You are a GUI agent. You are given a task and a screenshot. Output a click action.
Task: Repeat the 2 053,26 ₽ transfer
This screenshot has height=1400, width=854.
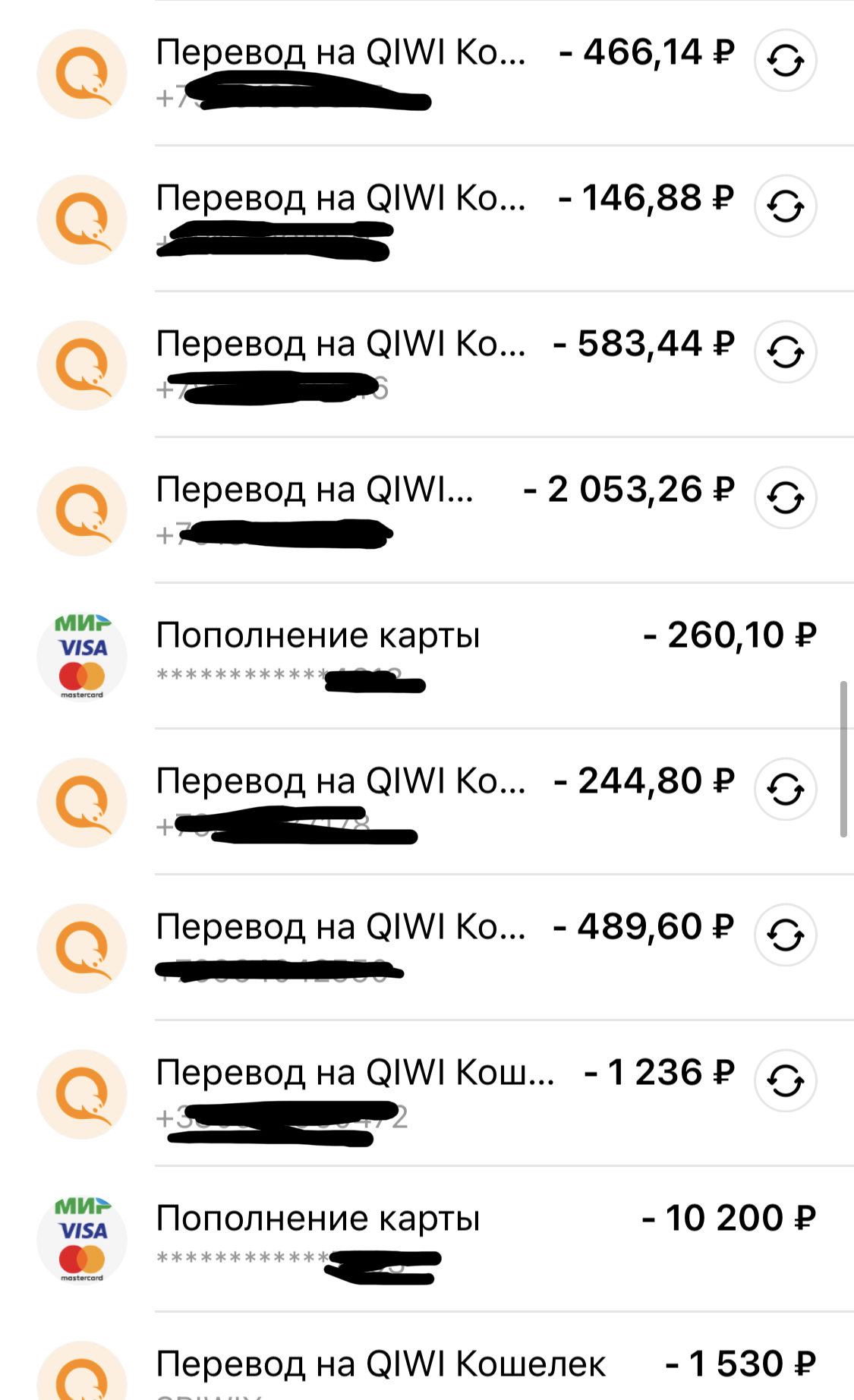pos(785,498)
